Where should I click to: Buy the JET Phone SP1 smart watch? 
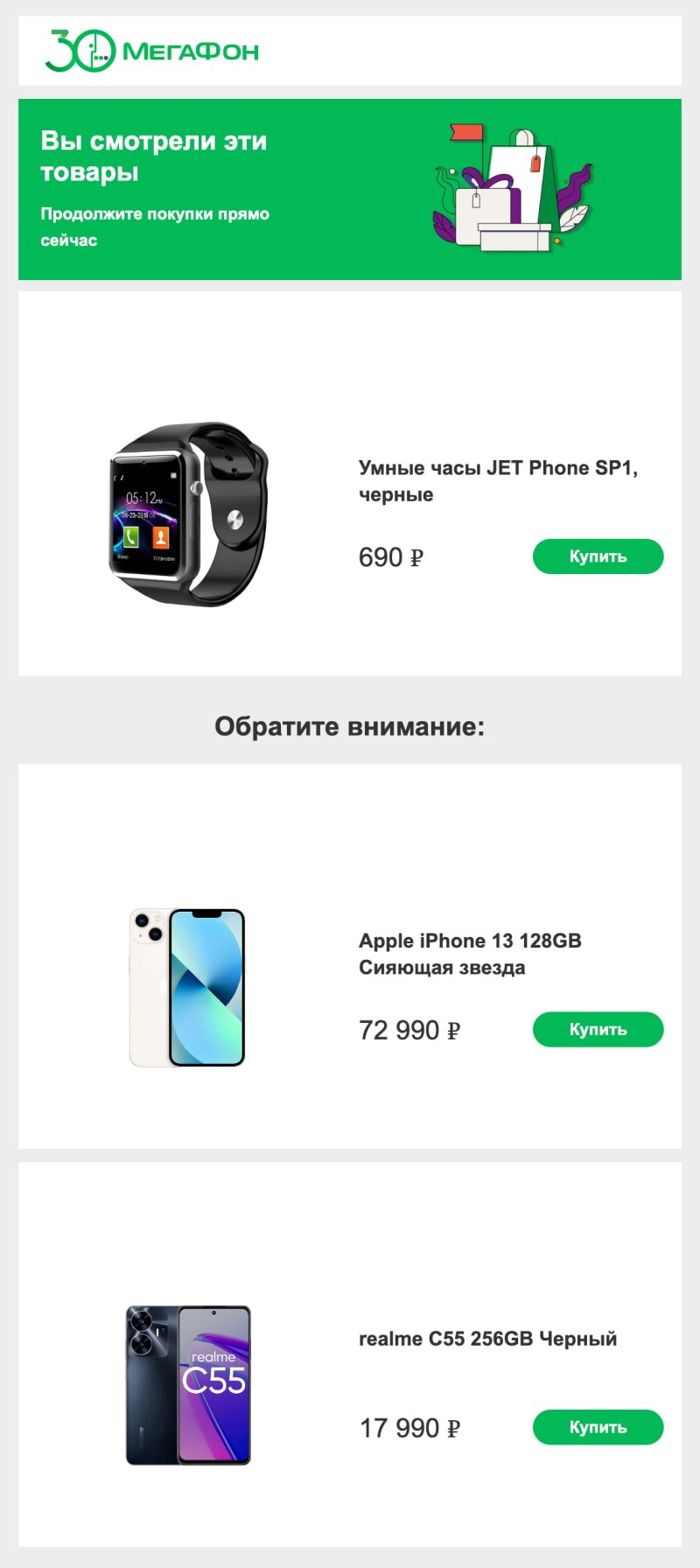pos(598,556)
